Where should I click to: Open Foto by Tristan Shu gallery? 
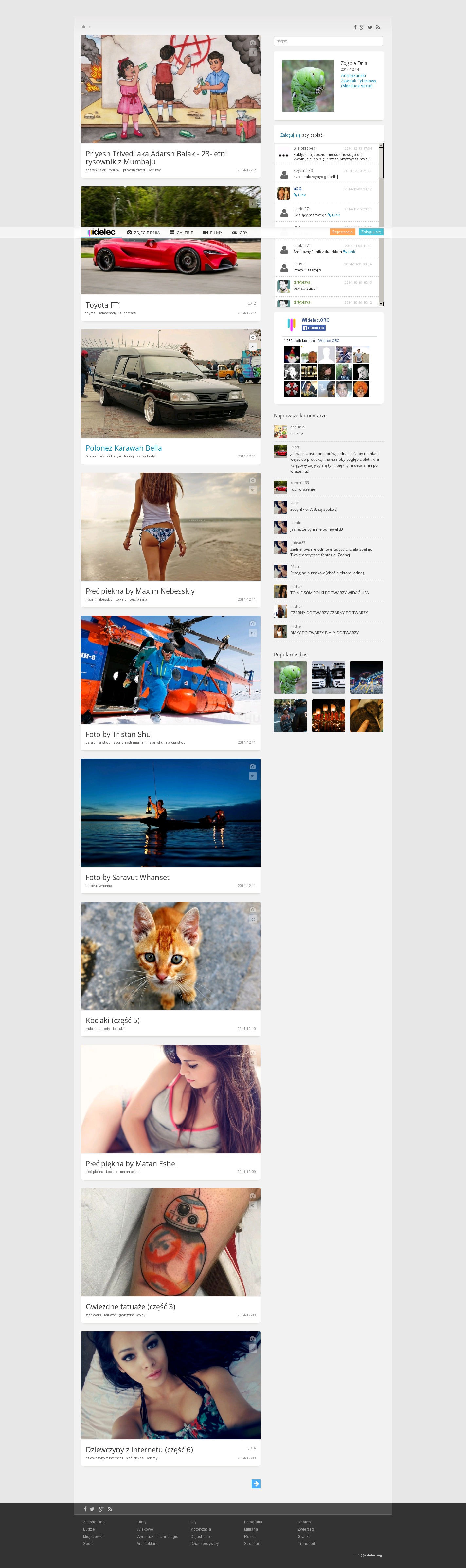tap(118, 734)
